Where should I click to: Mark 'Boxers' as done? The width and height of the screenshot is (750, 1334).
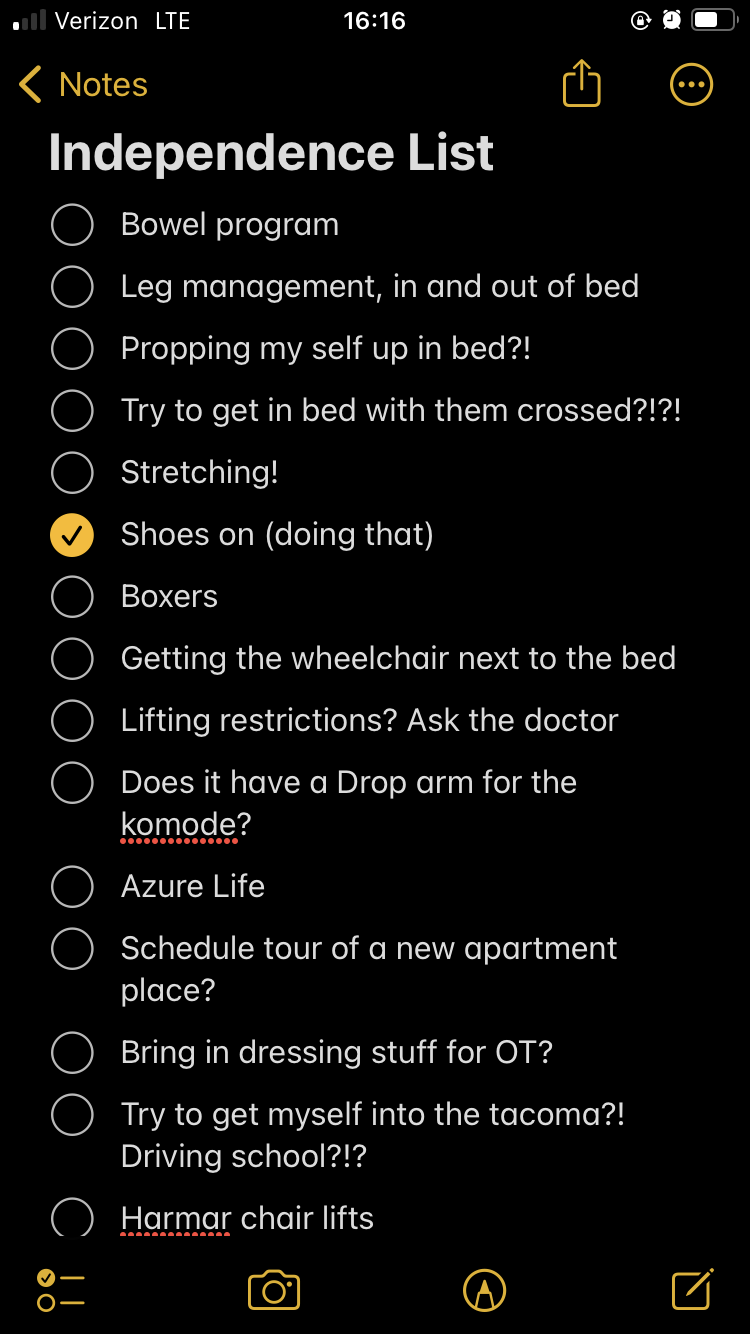pos(71,596)
